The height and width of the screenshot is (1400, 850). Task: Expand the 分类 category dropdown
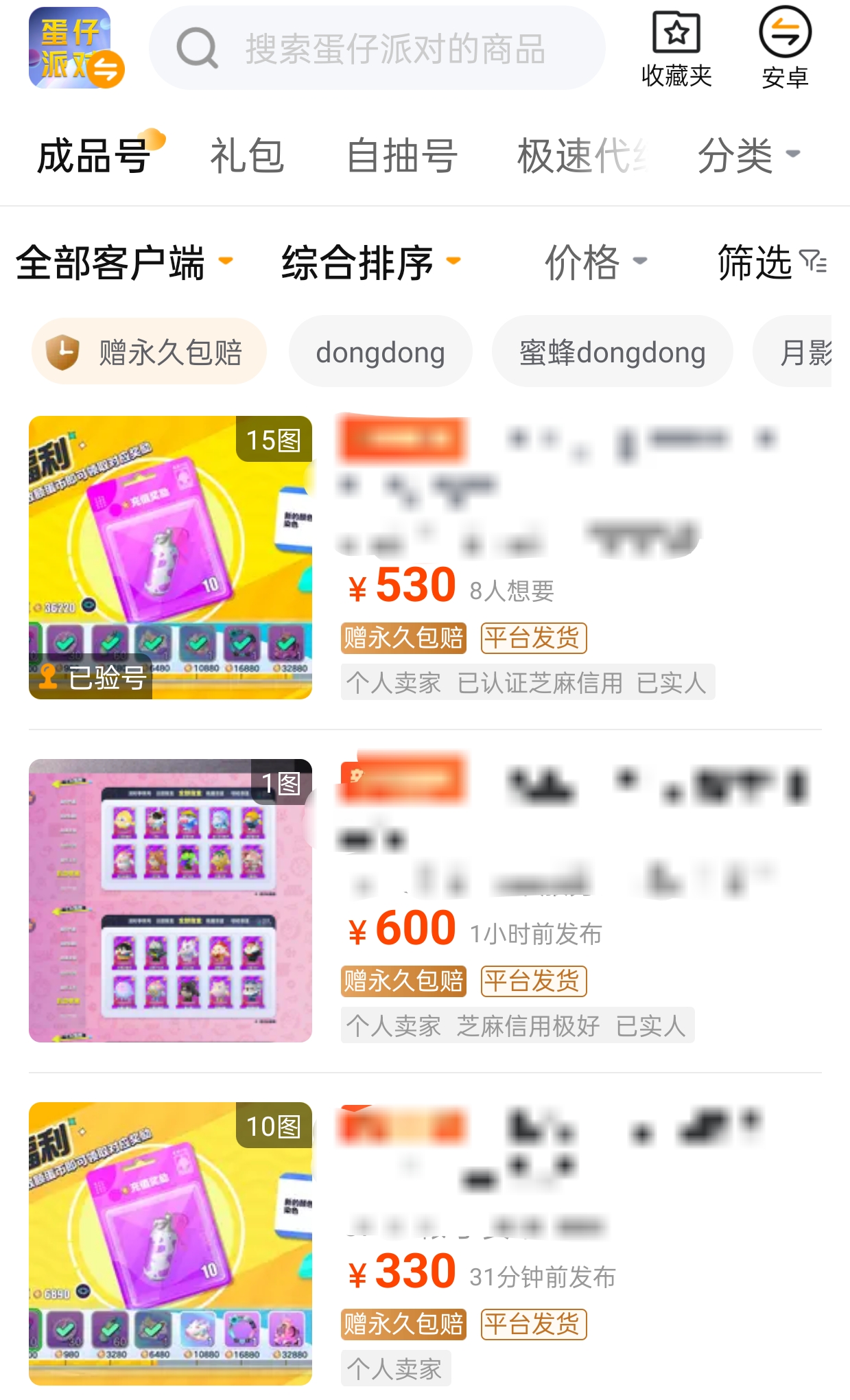[748, 156]
